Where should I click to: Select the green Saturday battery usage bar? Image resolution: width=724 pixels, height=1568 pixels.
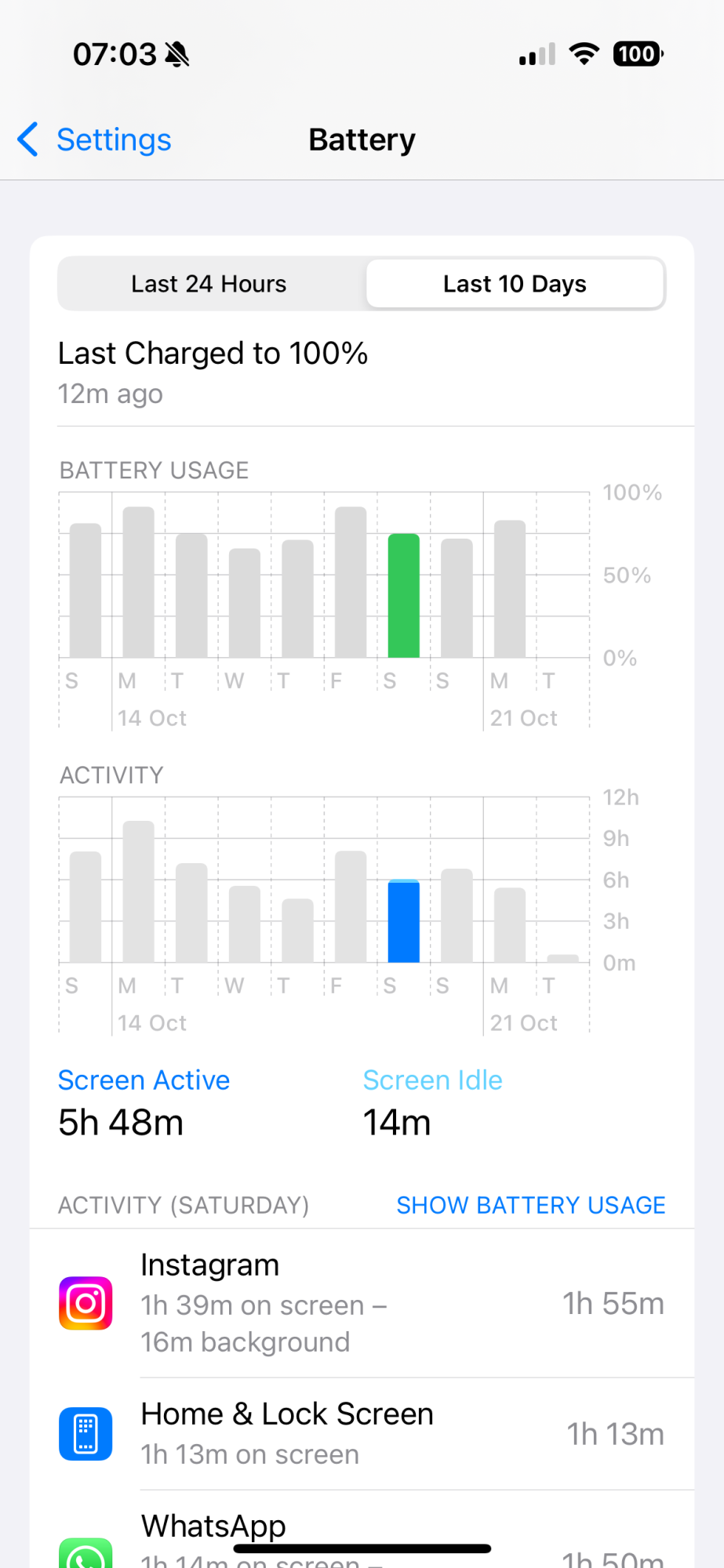point(404,596)
